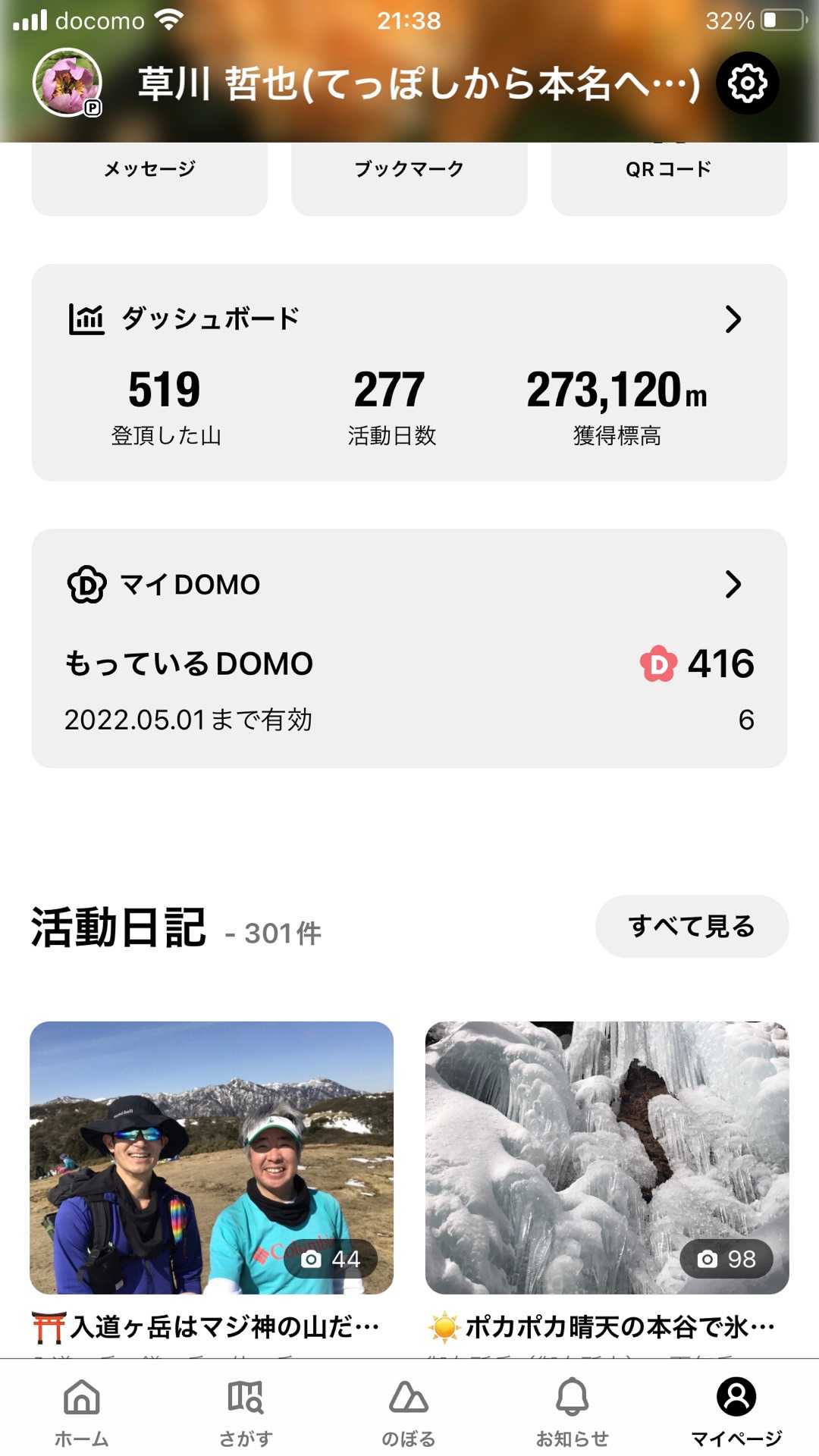Open the ポカポカ晴天の本谷 ice diary
Image resolution: width=819 pixels, height=1456 pixels.
607,1157
